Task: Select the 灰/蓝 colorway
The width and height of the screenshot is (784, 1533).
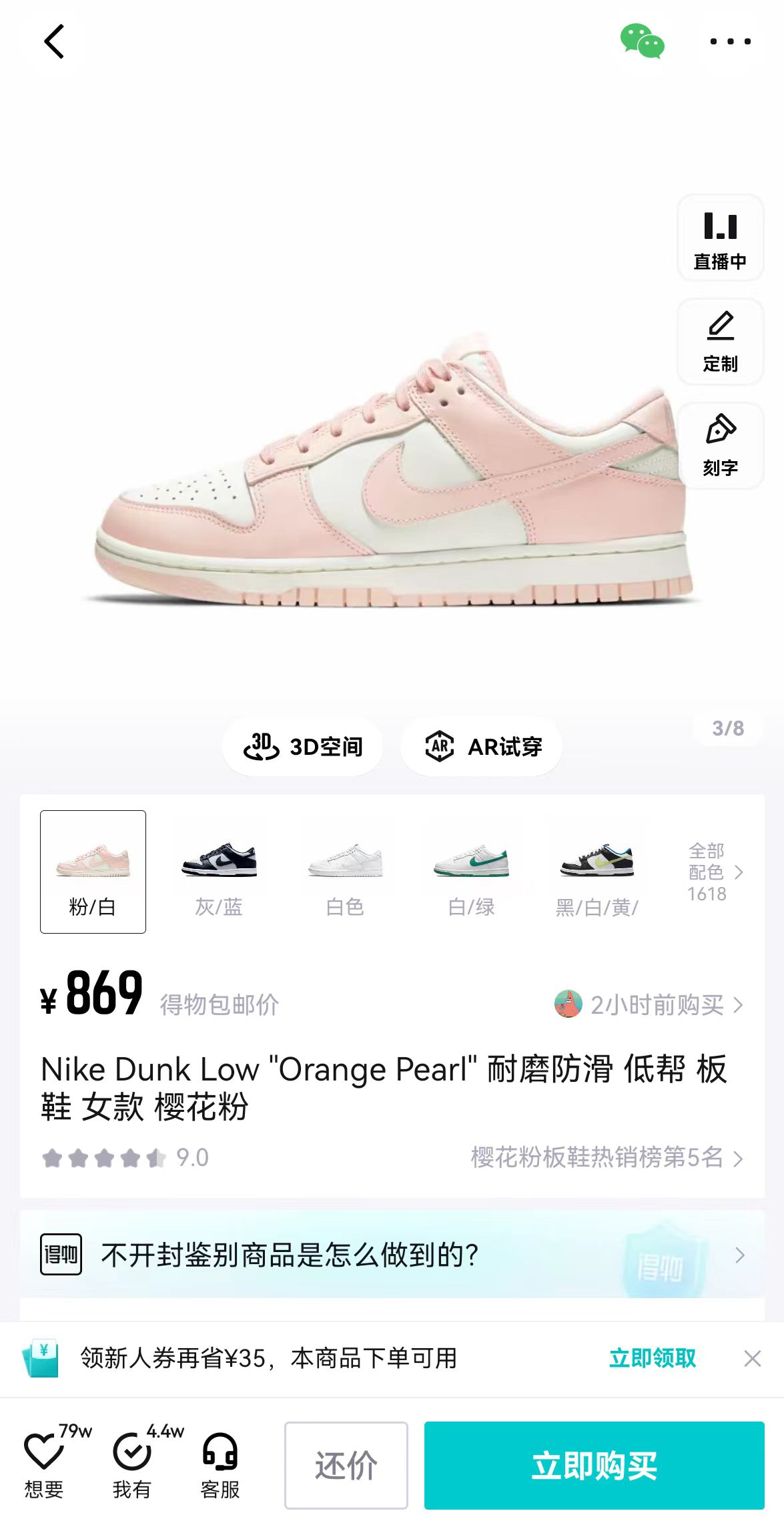Action: click(219, 872)
